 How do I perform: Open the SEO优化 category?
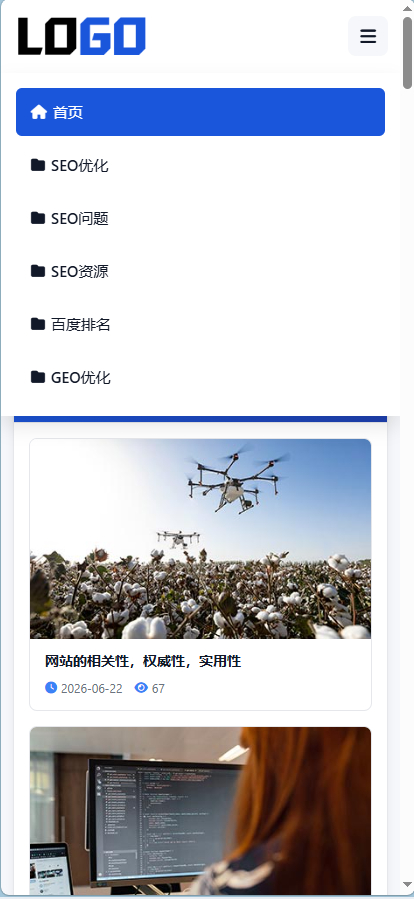(200, 166)
